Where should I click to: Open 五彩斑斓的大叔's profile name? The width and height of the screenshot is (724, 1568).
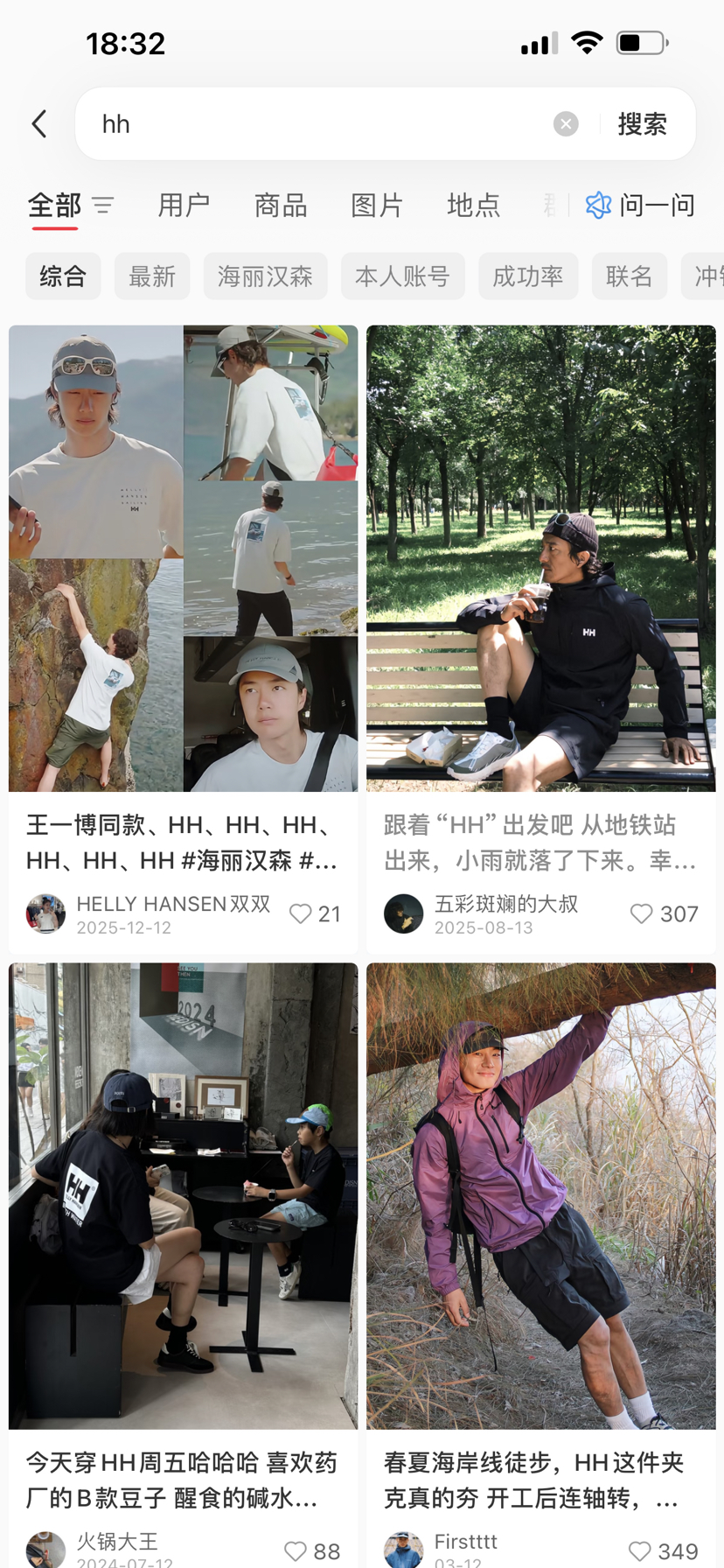point(505,906)
